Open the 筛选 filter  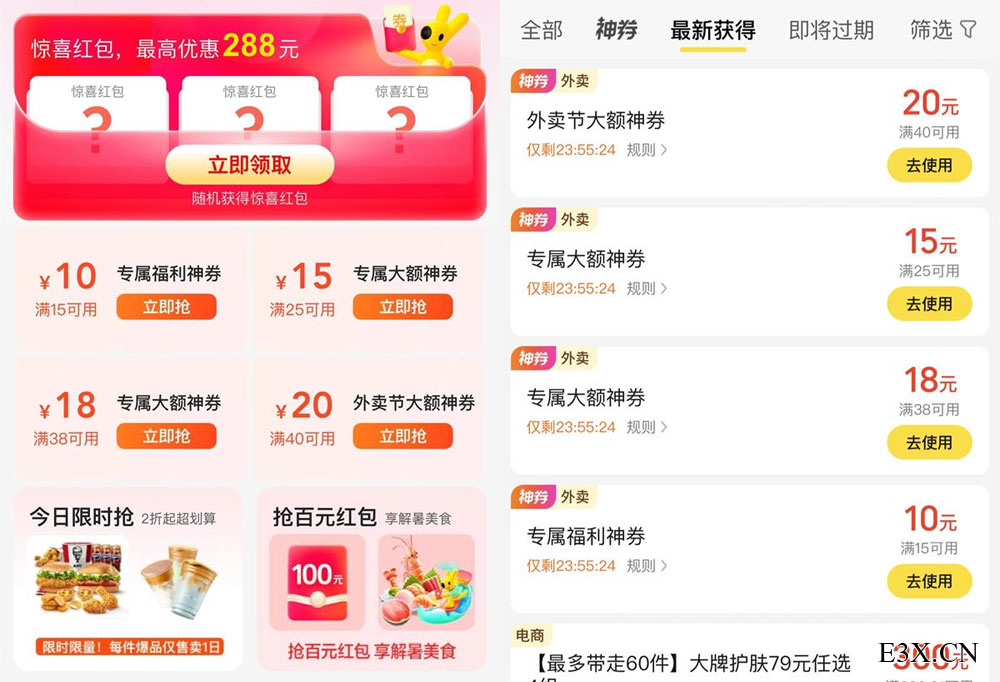[x=942, y=30]
